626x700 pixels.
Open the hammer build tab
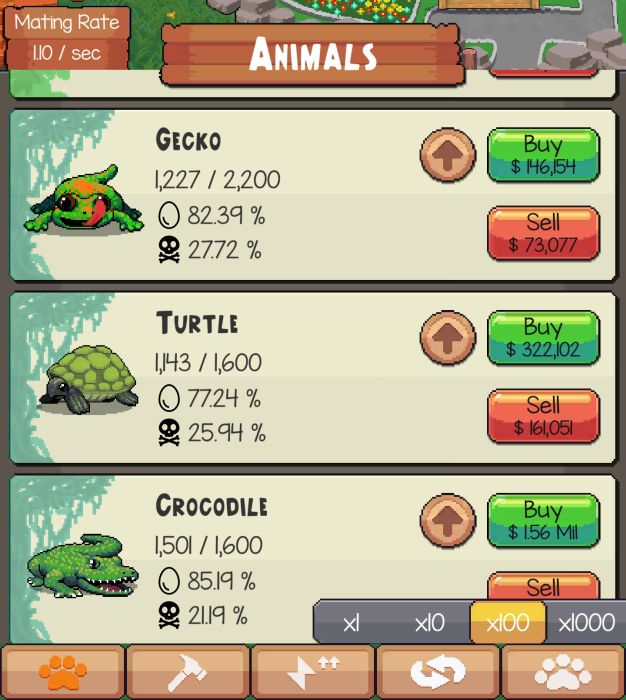click(x=188, y=672)
